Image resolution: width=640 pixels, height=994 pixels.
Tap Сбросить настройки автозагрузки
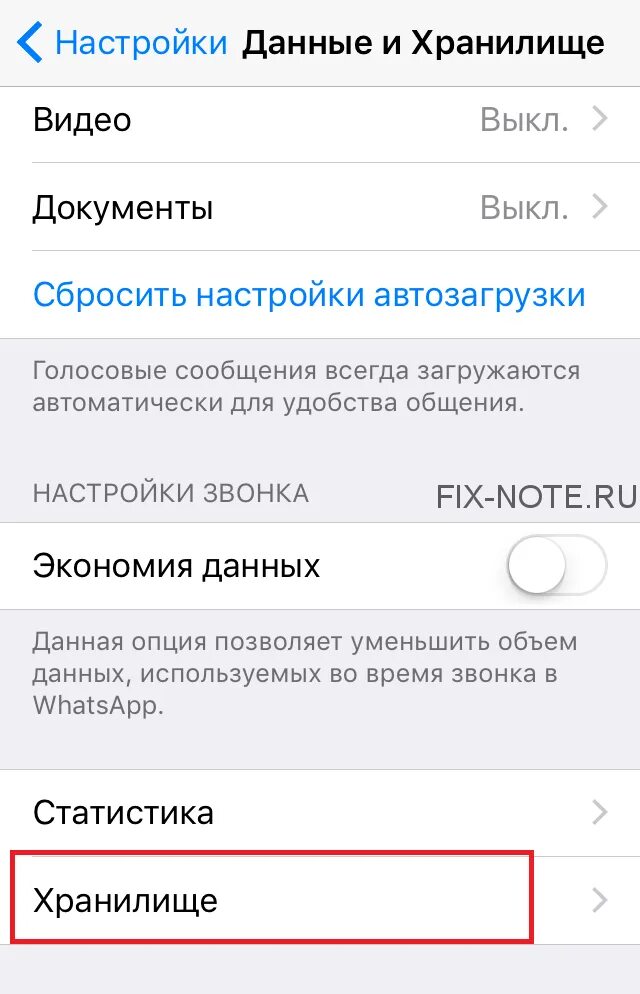pos(309,295)
